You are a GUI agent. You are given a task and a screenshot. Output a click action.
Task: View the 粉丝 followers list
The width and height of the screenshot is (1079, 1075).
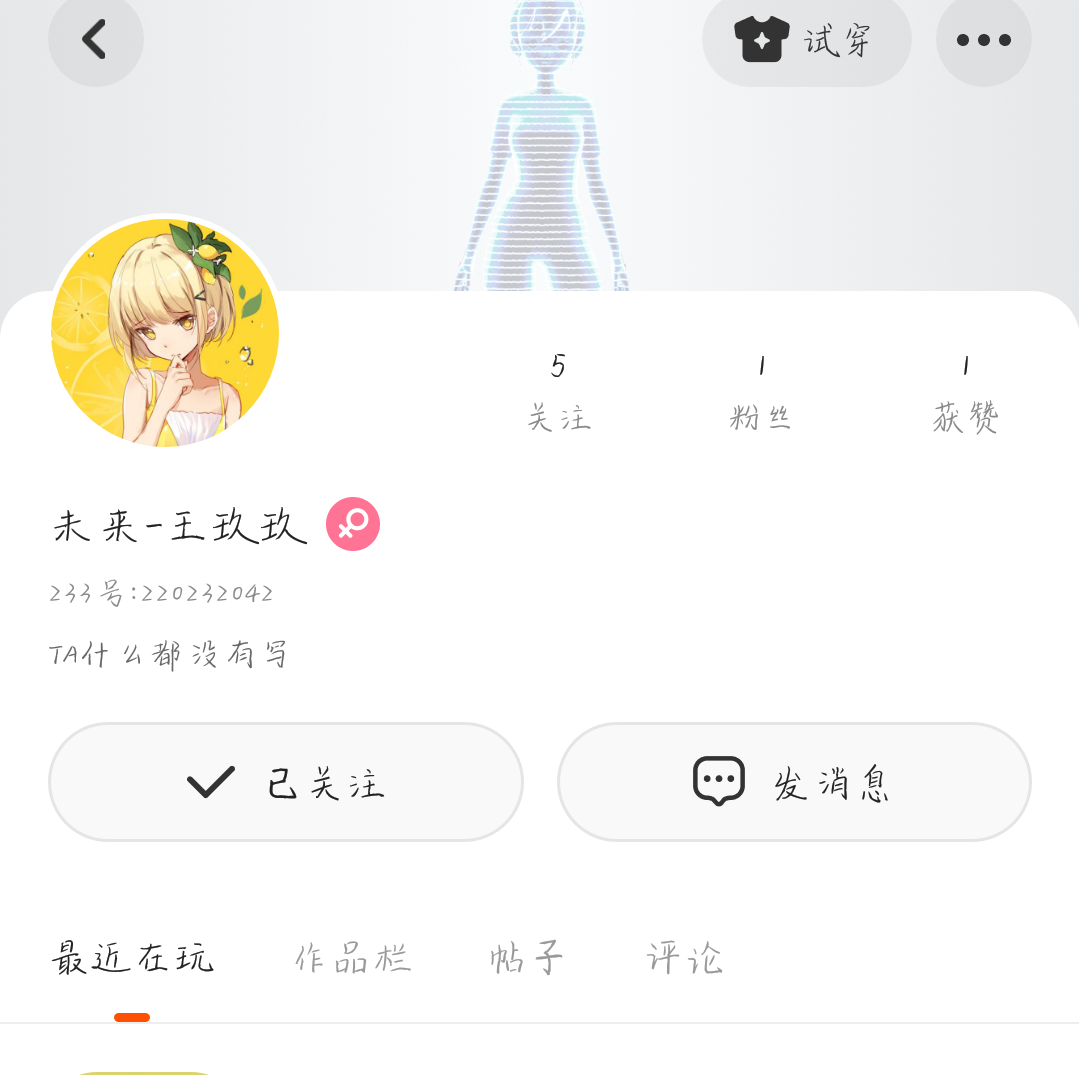(761, 392)
